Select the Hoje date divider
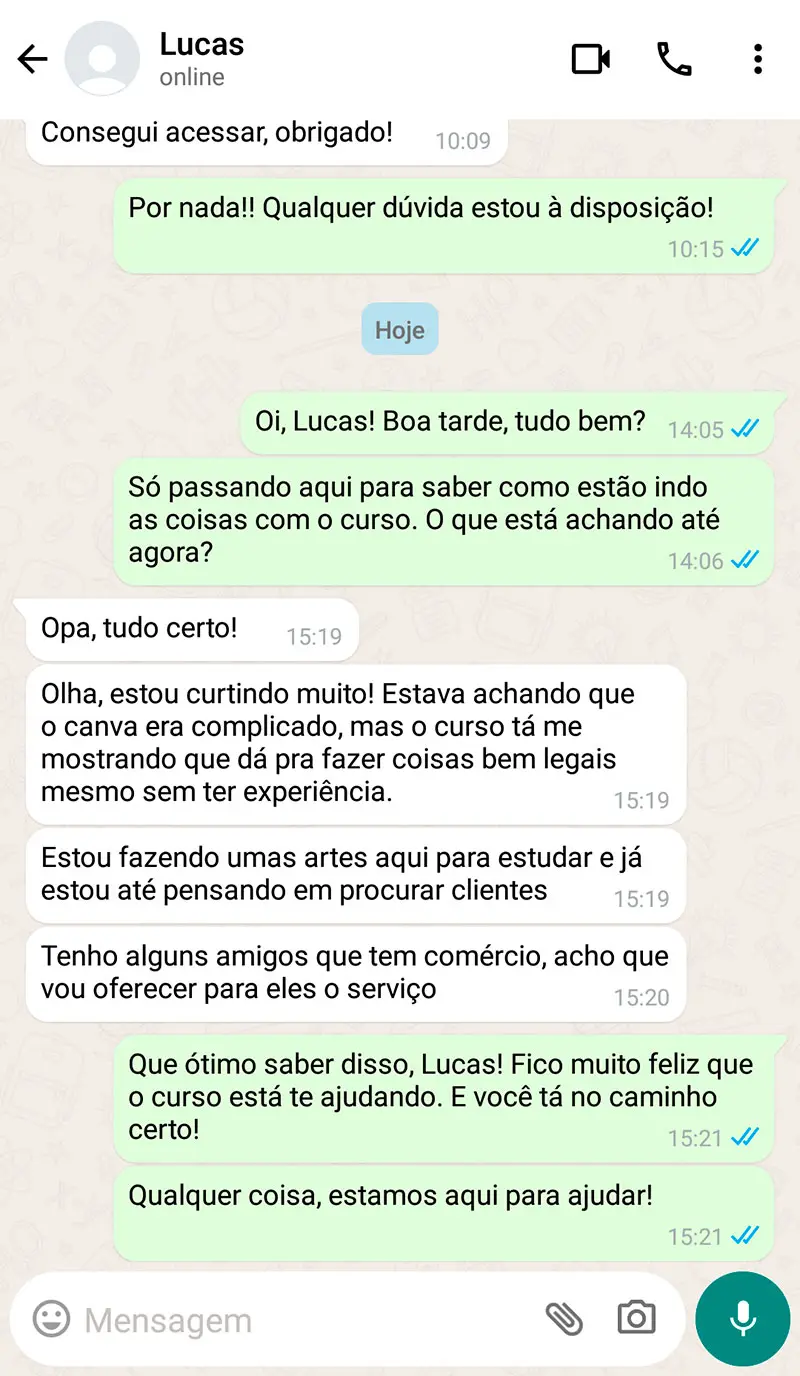This screenshot has height=1376, width=800. 399,329
